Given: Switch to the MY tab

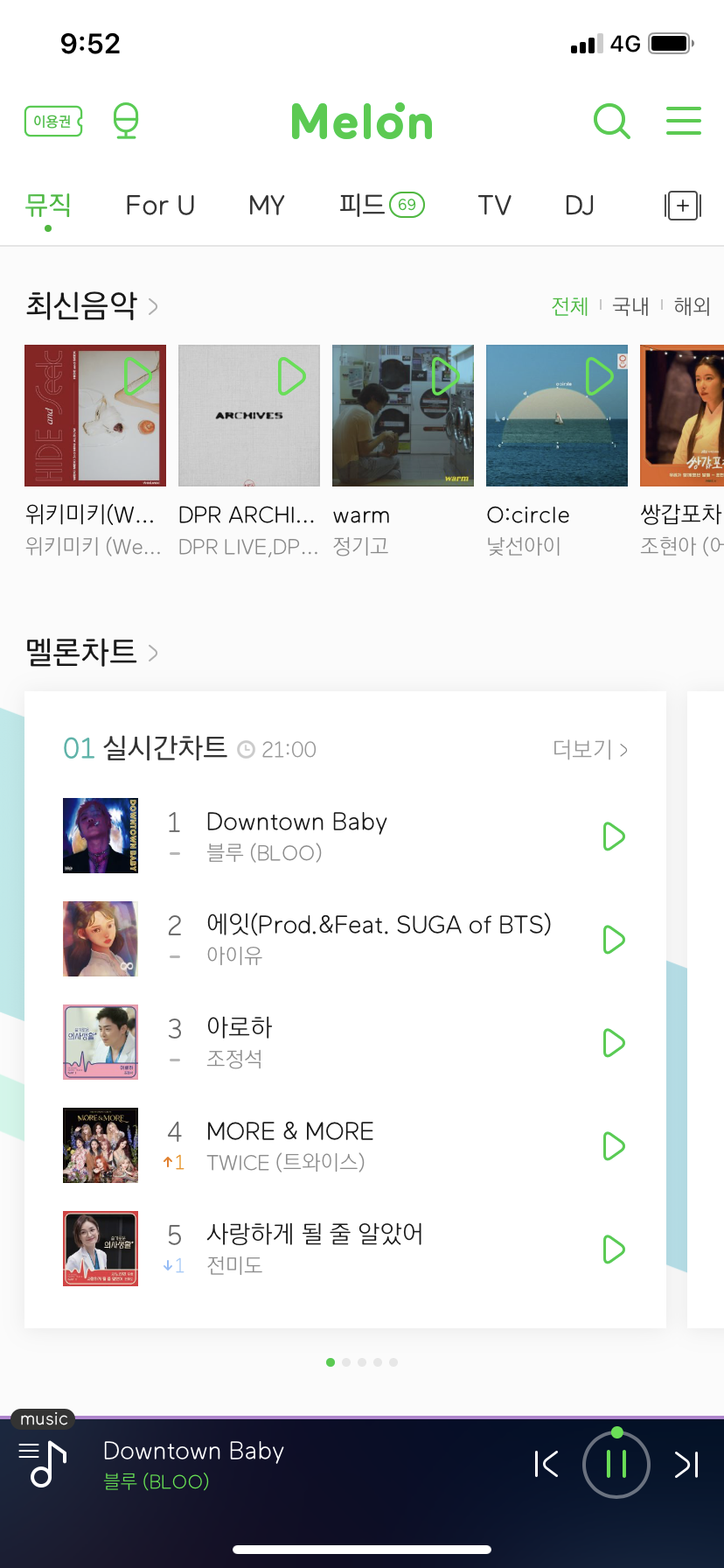Looking at the screenshot, I should coord(267,205).
